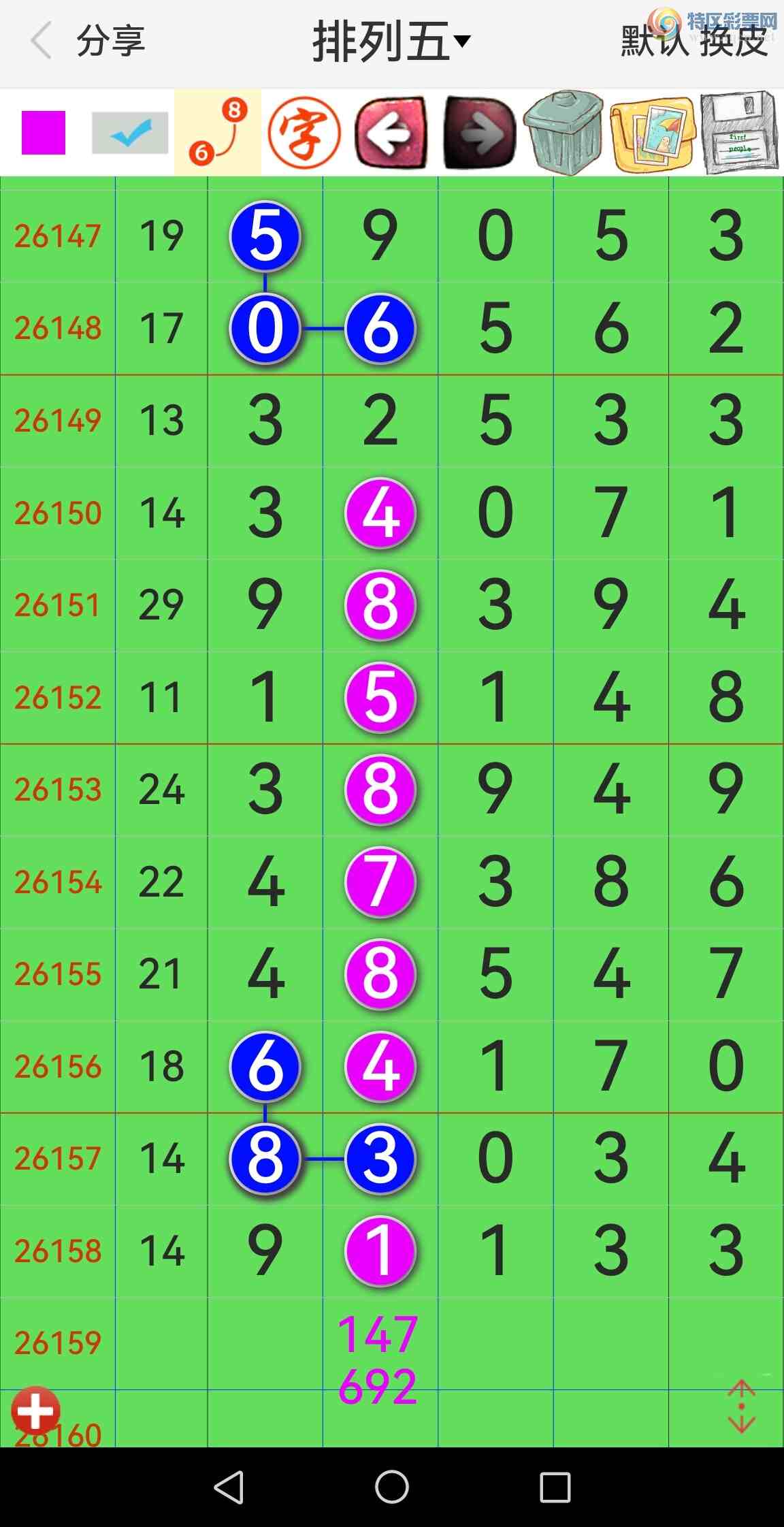Tap 默认换皮 to change the skin
The image size is (784, 1527).
[x=694, y=42]
